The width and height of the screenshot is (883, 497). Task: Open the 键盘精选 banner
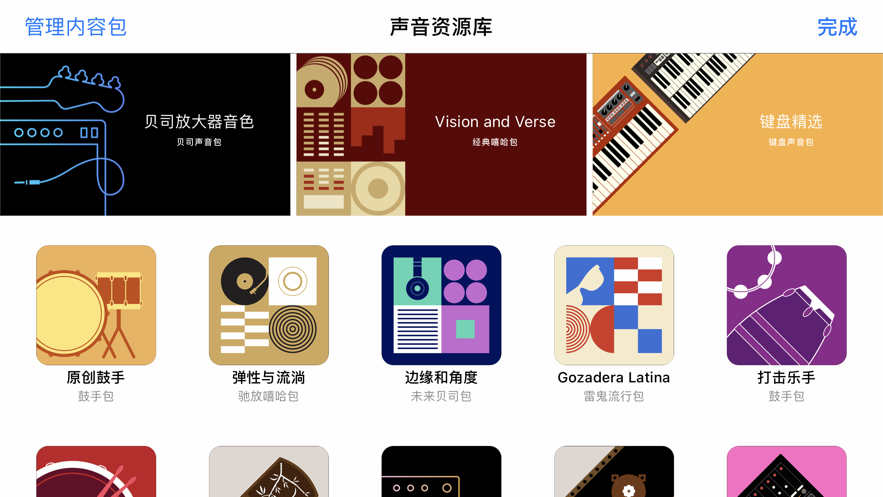point(737,135)
